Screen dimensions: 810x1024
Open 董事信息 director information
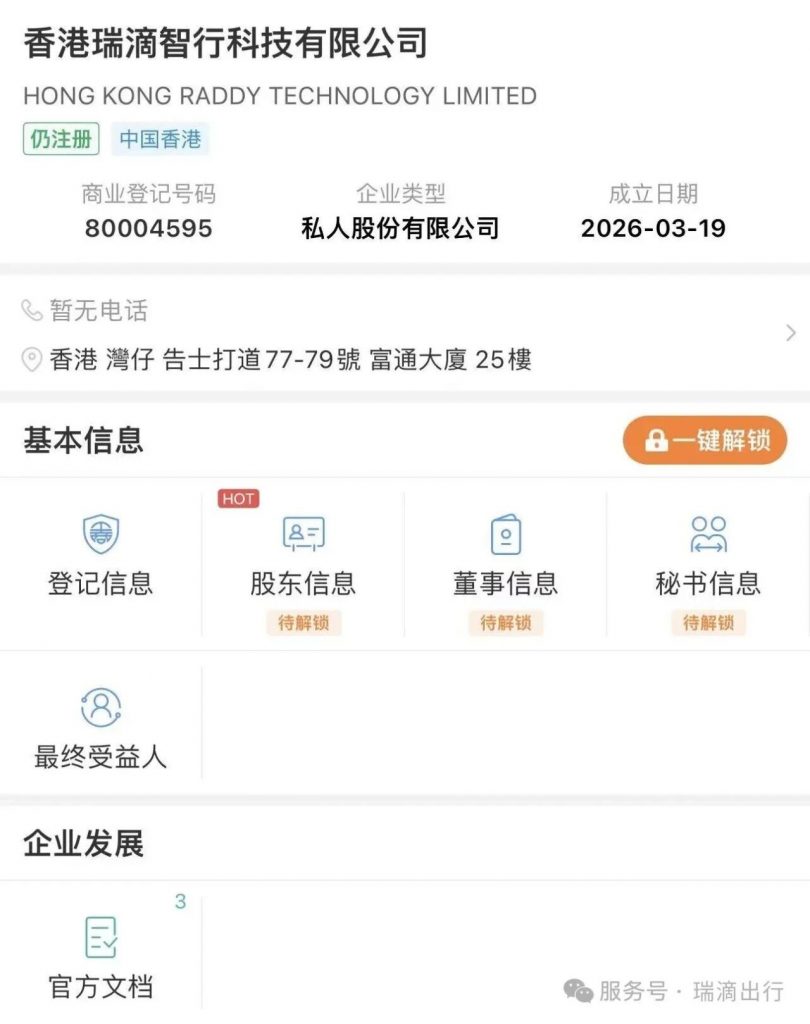(x=505, y=560)
